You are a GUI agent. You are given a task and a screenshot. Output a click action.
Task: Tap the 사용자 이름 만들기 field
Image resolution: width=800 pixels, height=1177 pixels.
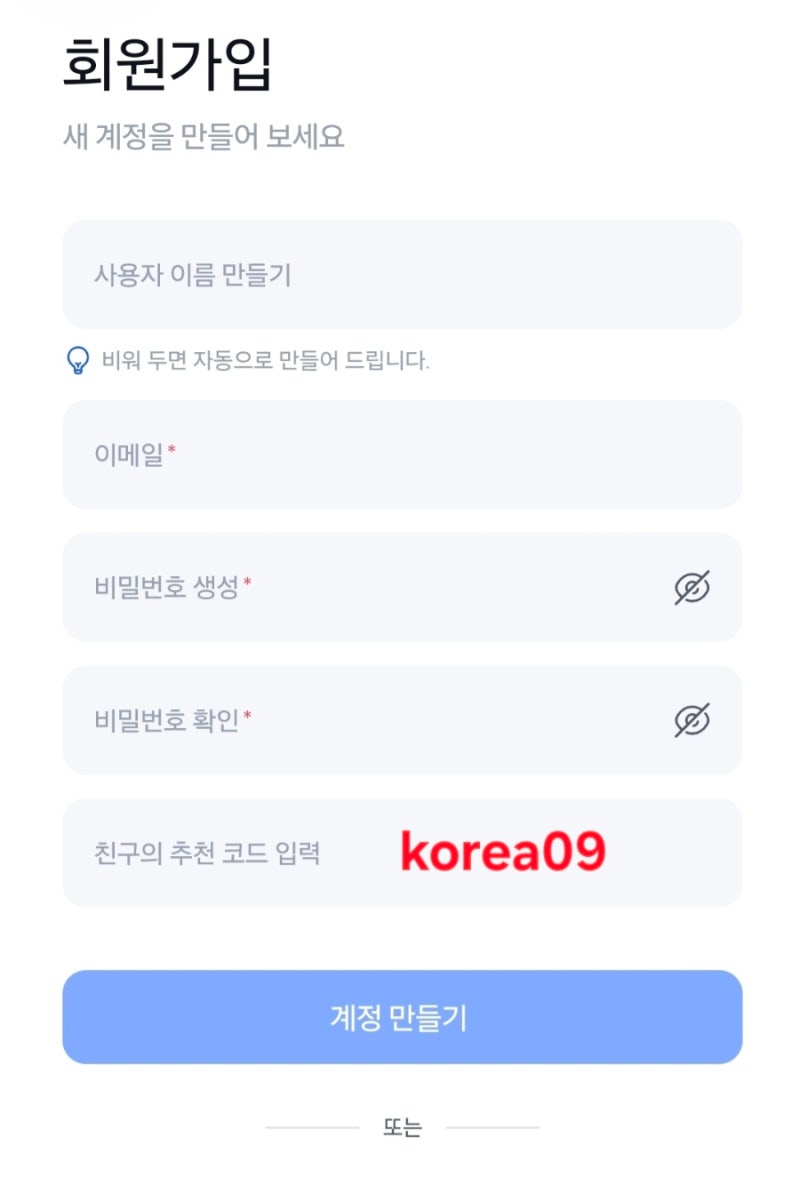tap(402, 274)
